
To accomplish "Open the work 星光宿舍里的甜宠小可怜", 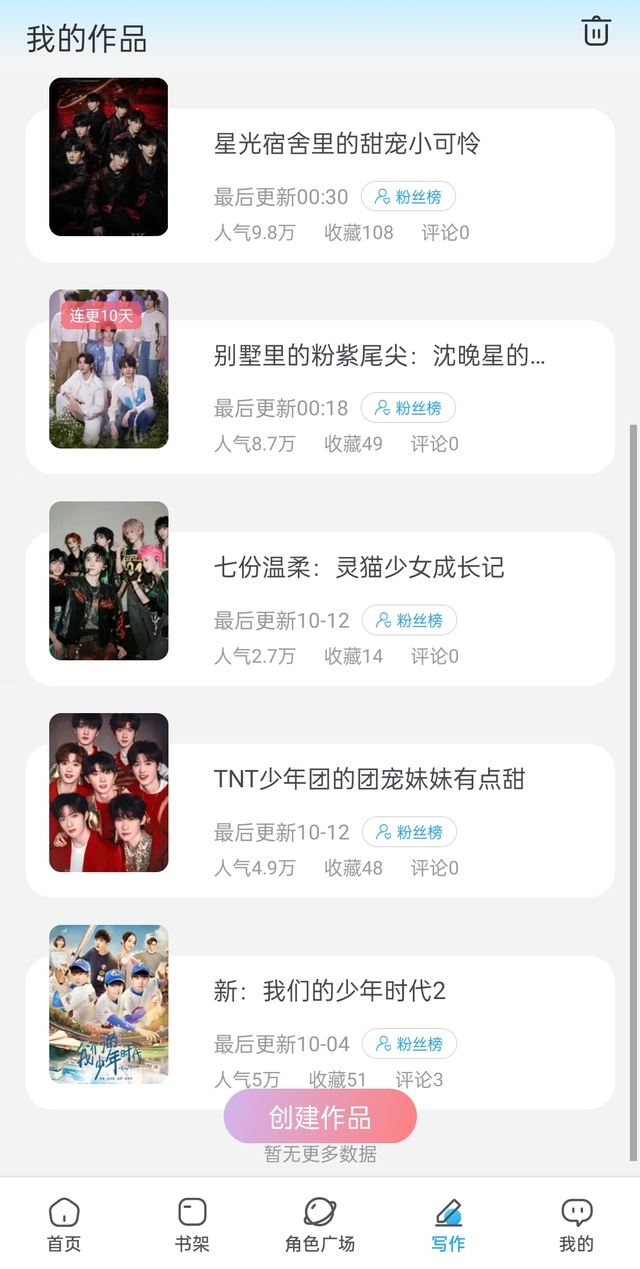I will coord(320,185).
